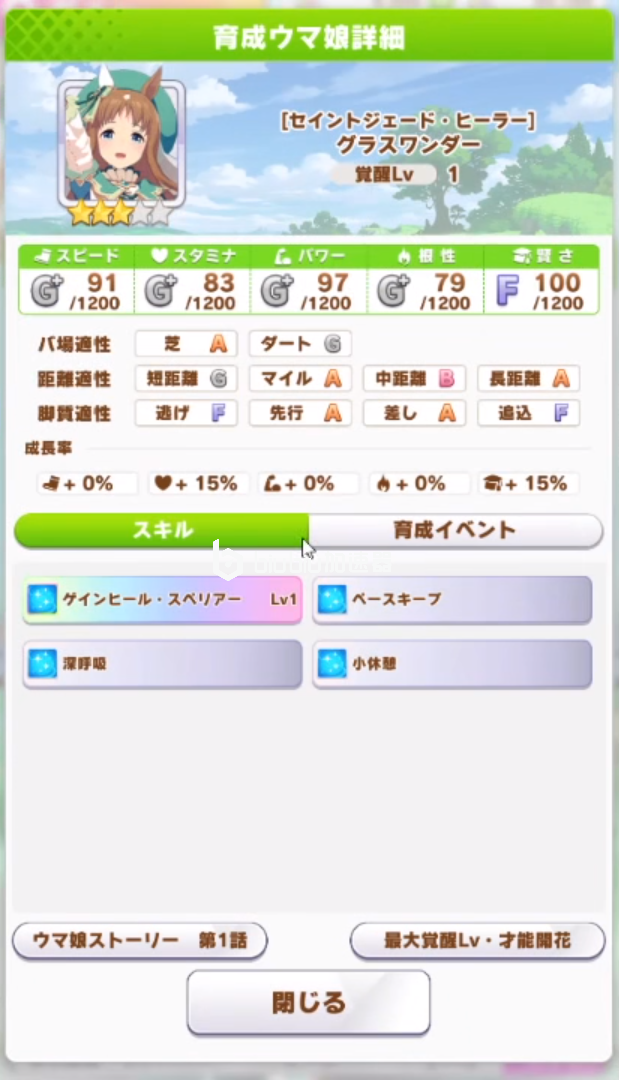Select the スキル tab
619x1080 pixels.
[x=162, y=530]
